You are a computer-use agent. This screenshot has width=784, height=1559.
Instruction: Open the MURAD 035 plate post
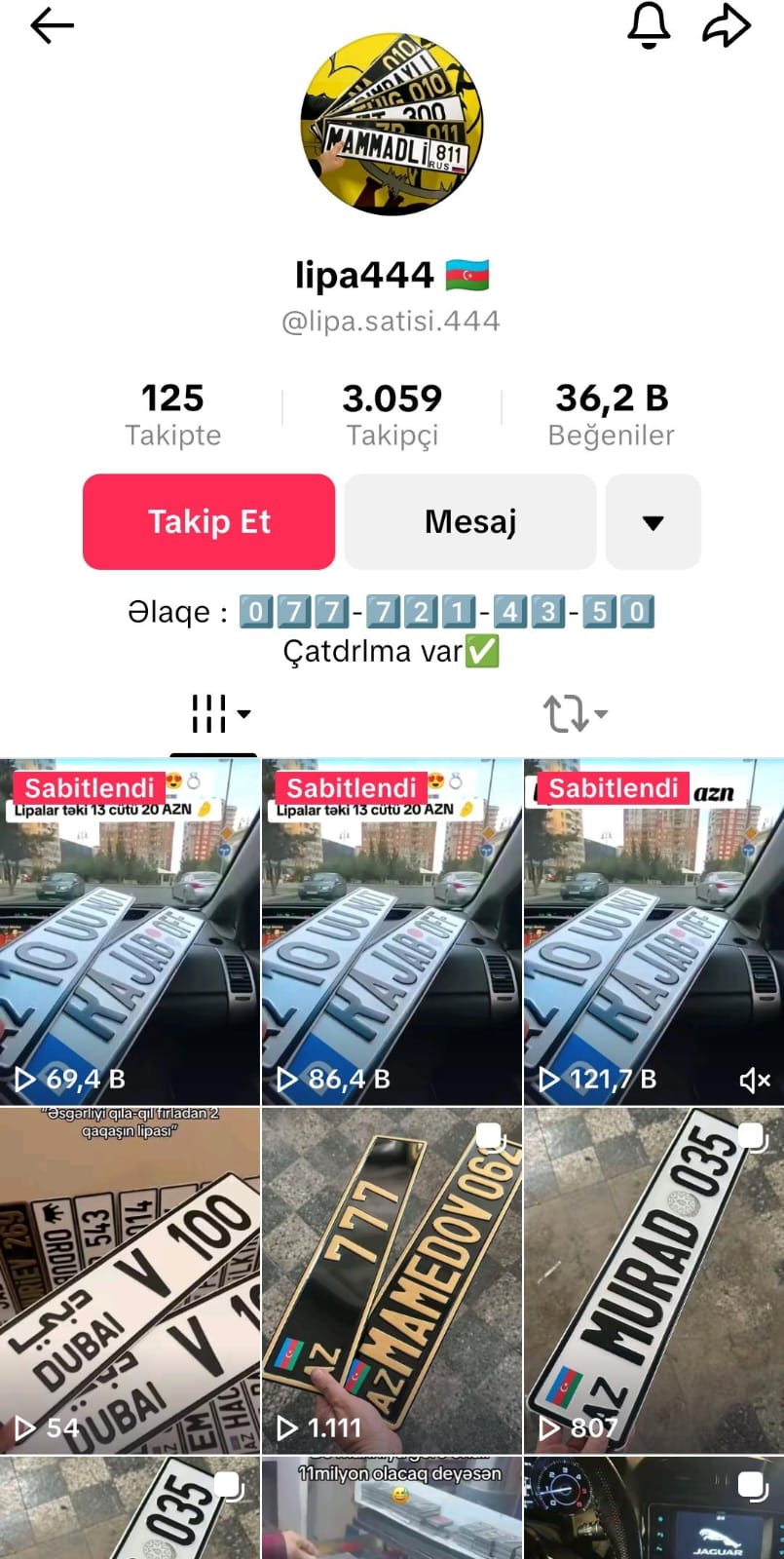[653, 1280]
